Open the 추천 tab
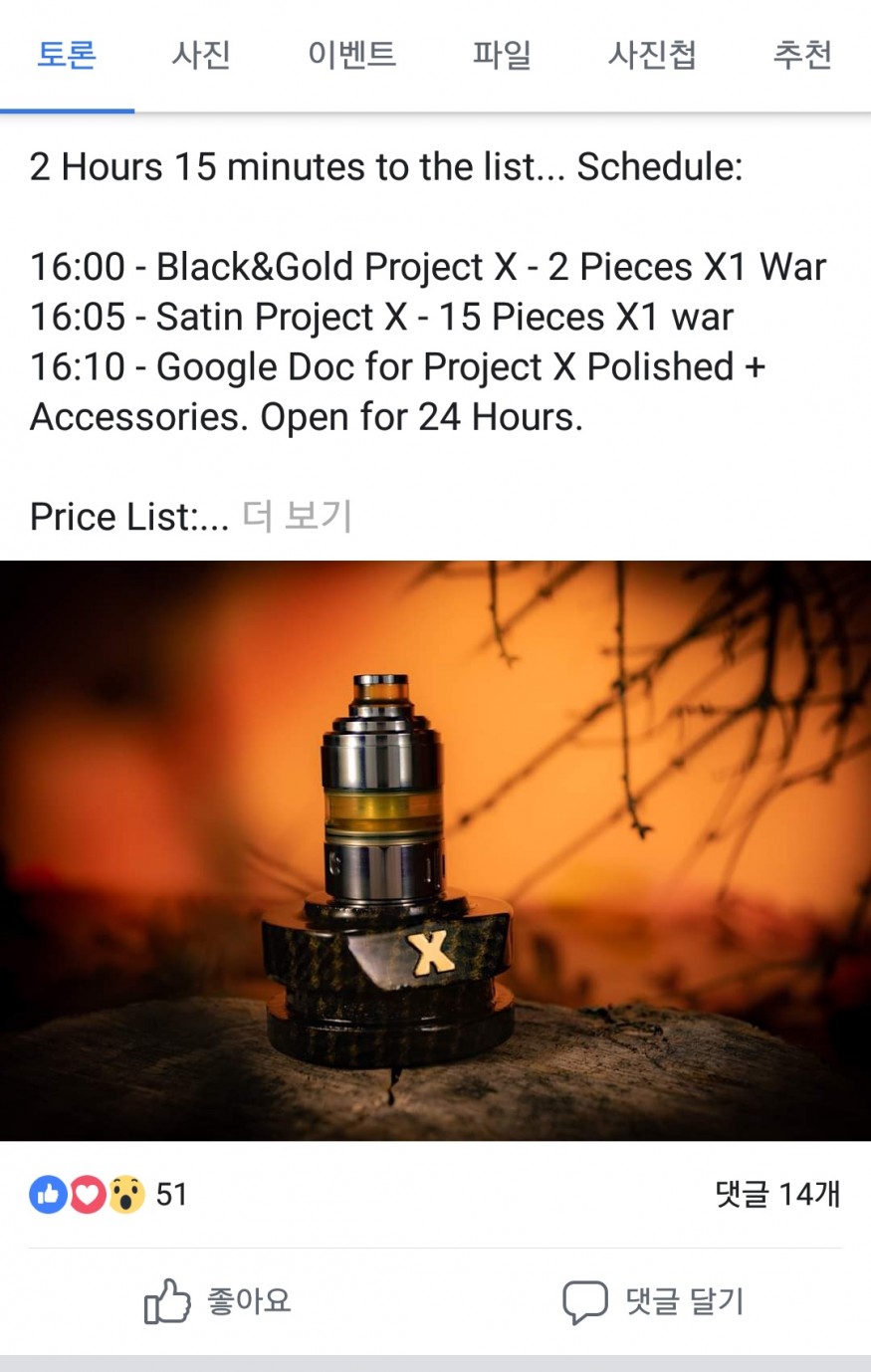871x1372 pixels. (x=802, y=55)
